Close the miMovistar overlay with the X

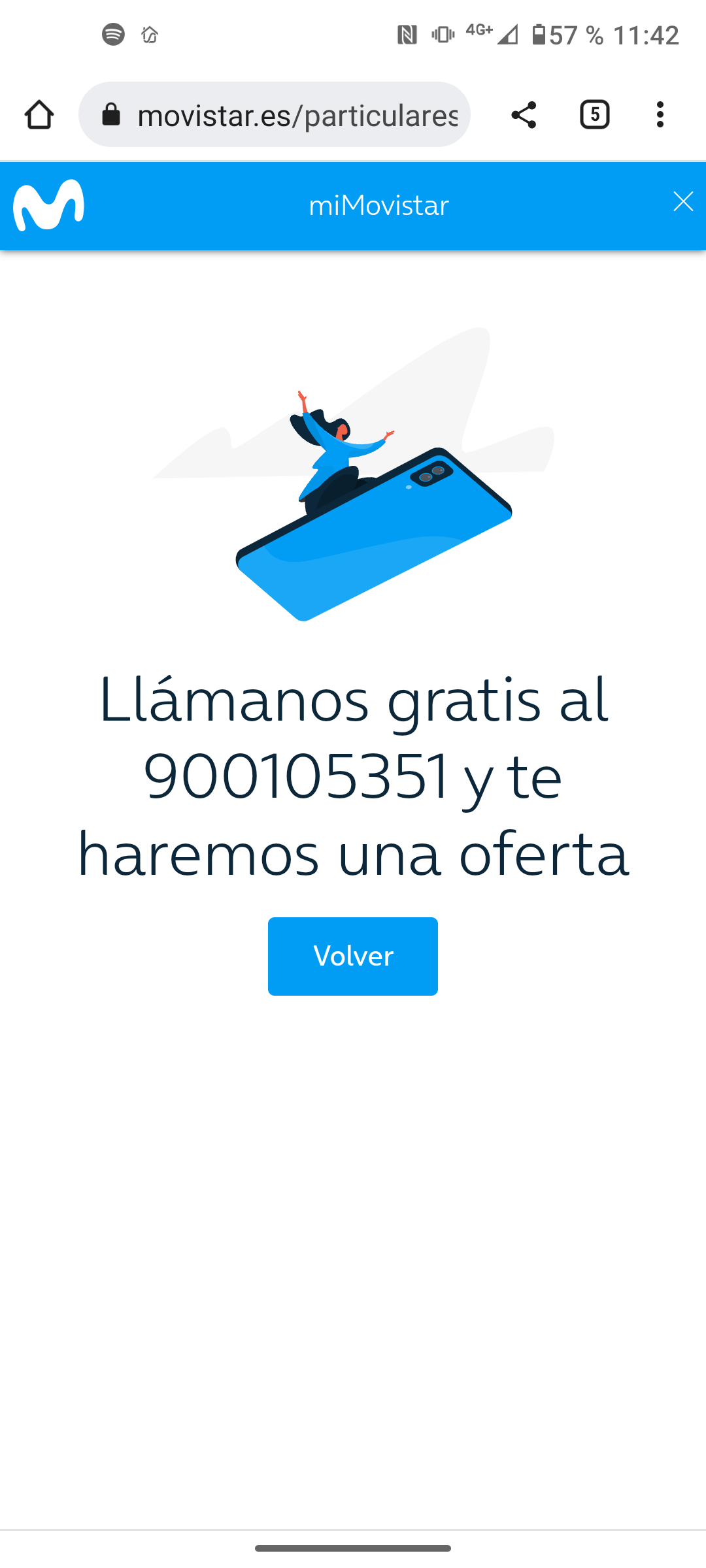pyautogui.click(x=683, y=203)
